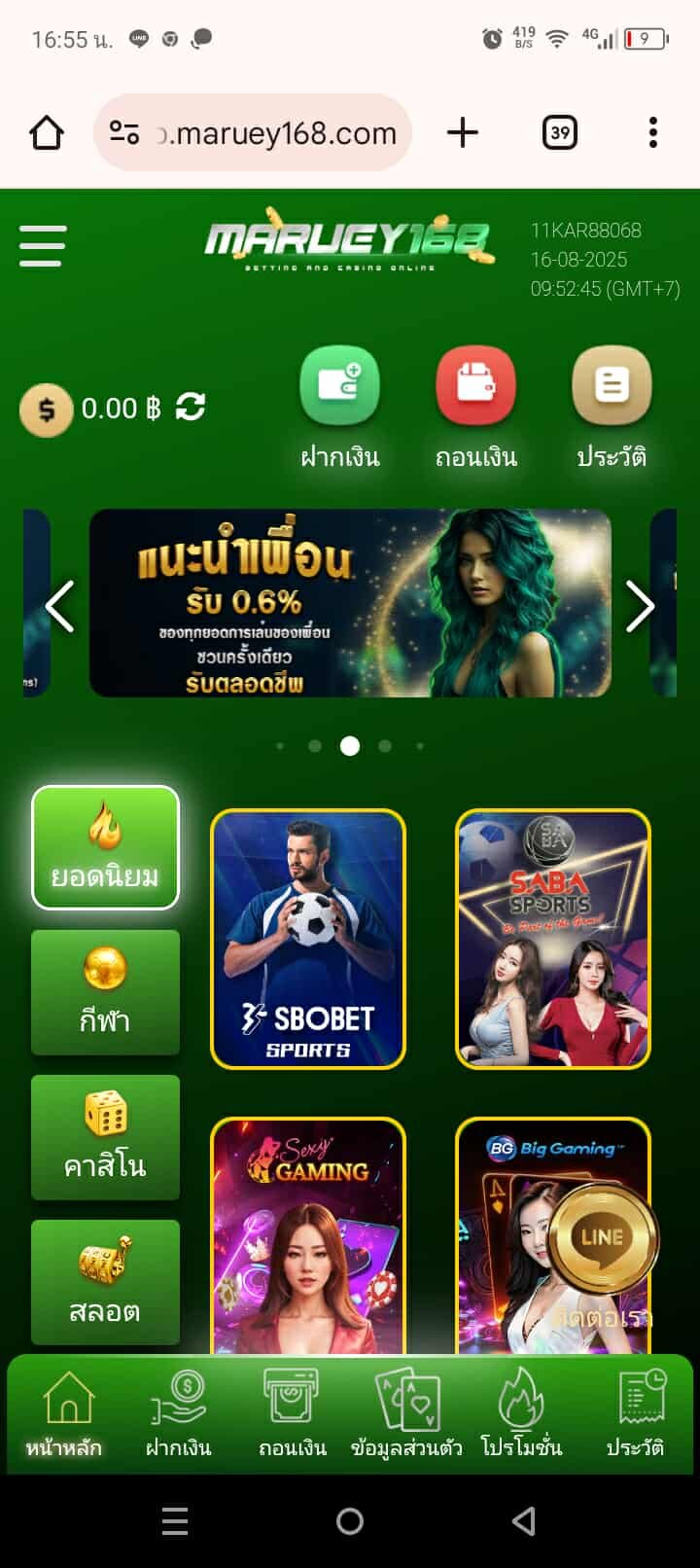Open the hamburger side menu
The height and width of the screenshot is (1568, 700).
[x=43, y=245]
